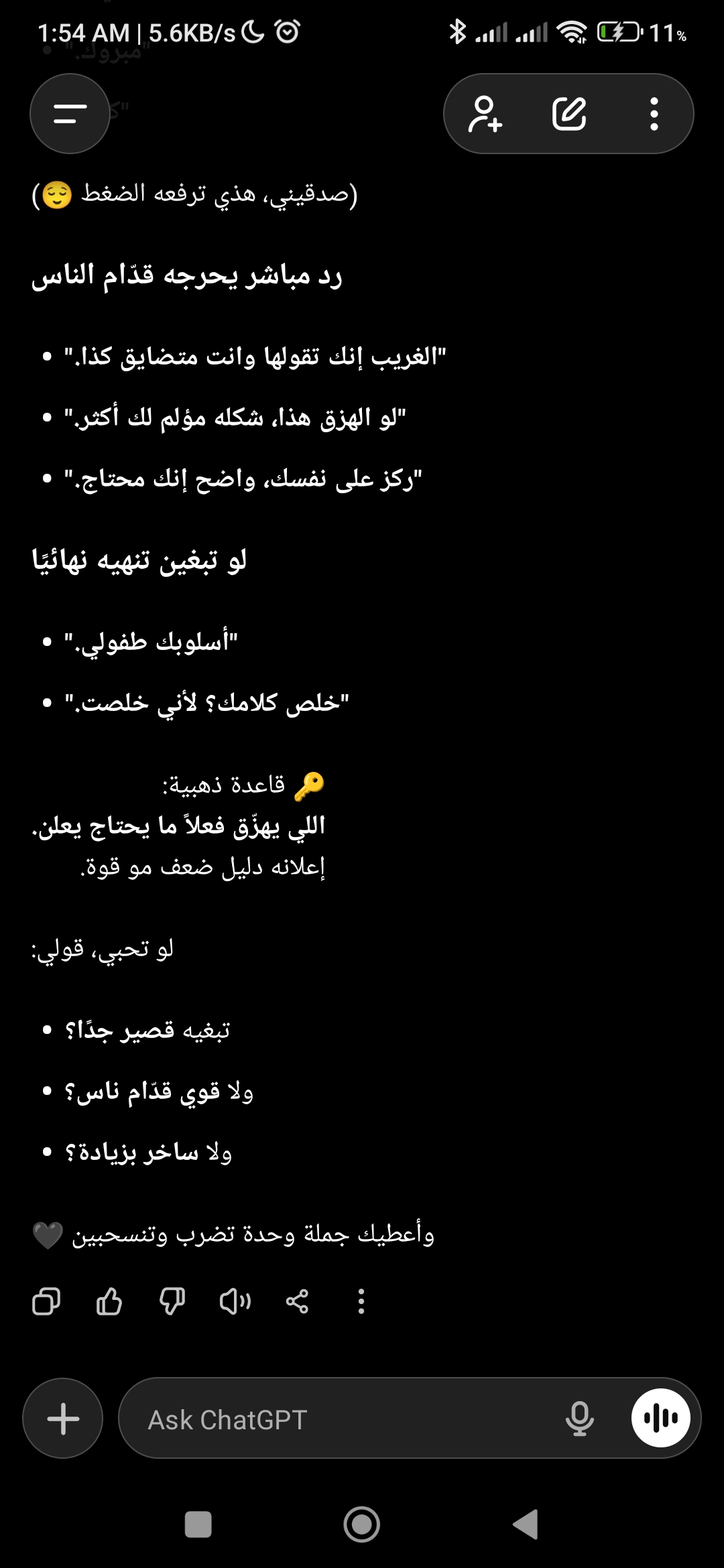Viewport: 724px width, 1568px height.
Task: Open the top overflow menu
Action: (654, 114)
